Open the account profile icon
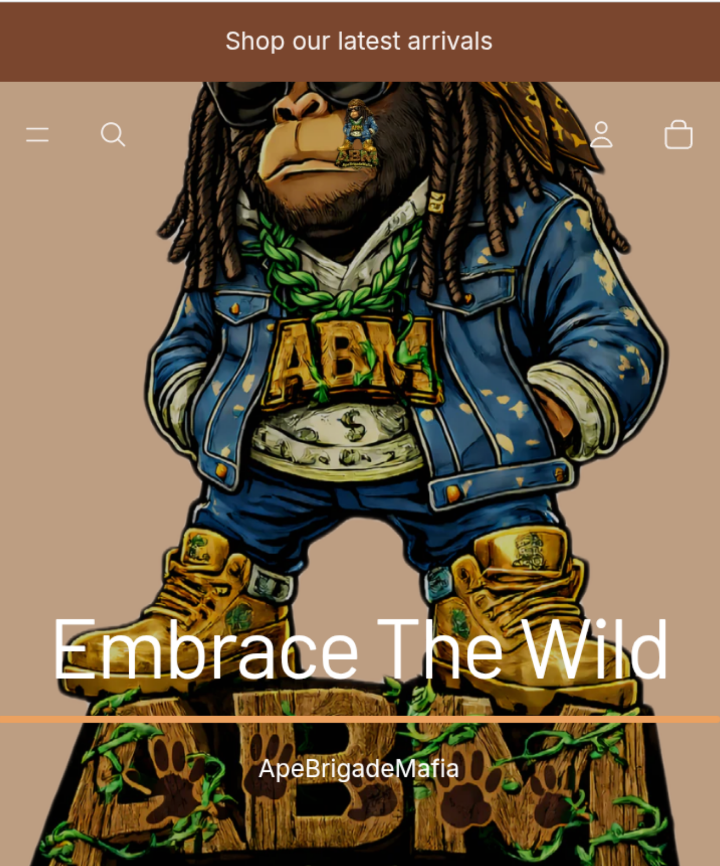Image resolution: width=720 pixels, height=866 pixels. point(601,134)
